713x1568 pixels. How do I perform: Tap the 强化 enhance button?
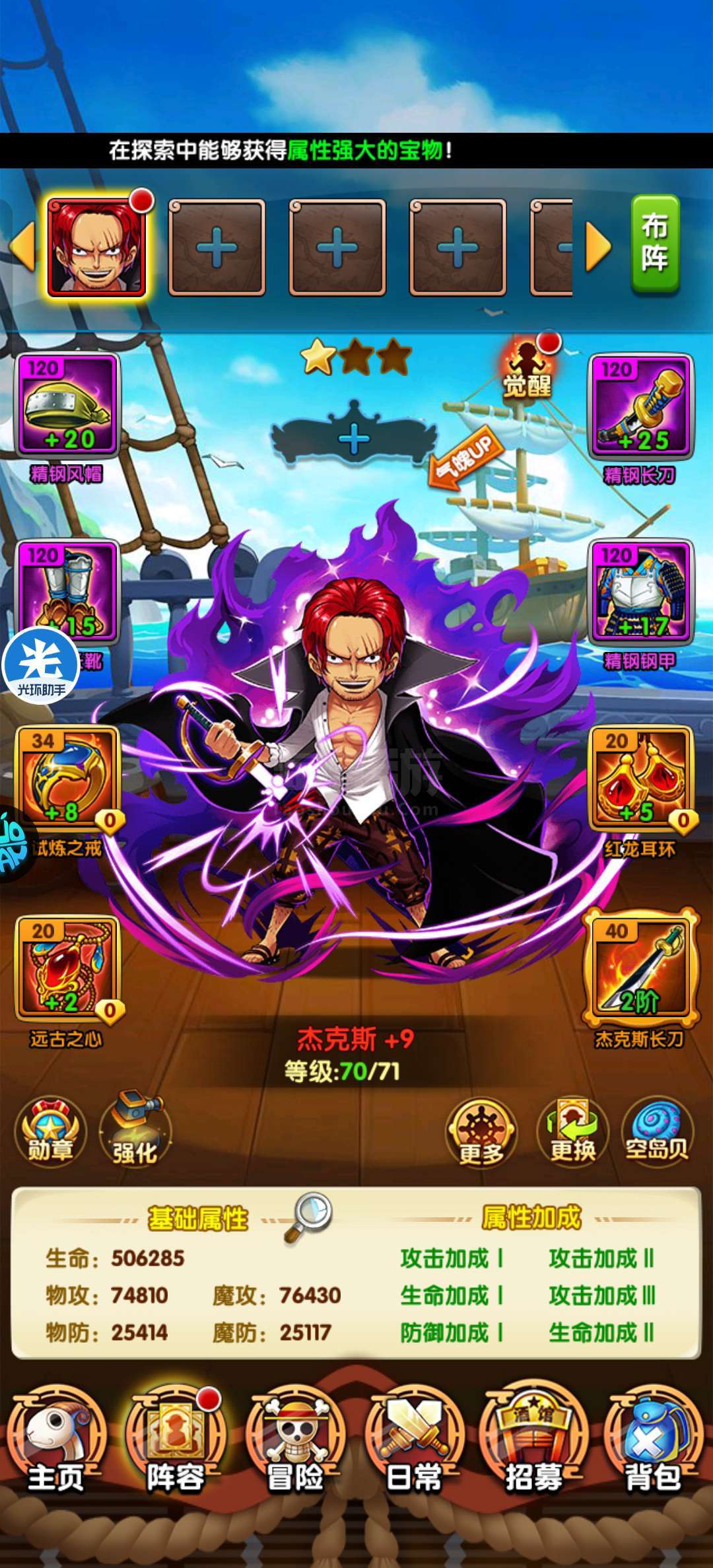[x=135, y=1131]
